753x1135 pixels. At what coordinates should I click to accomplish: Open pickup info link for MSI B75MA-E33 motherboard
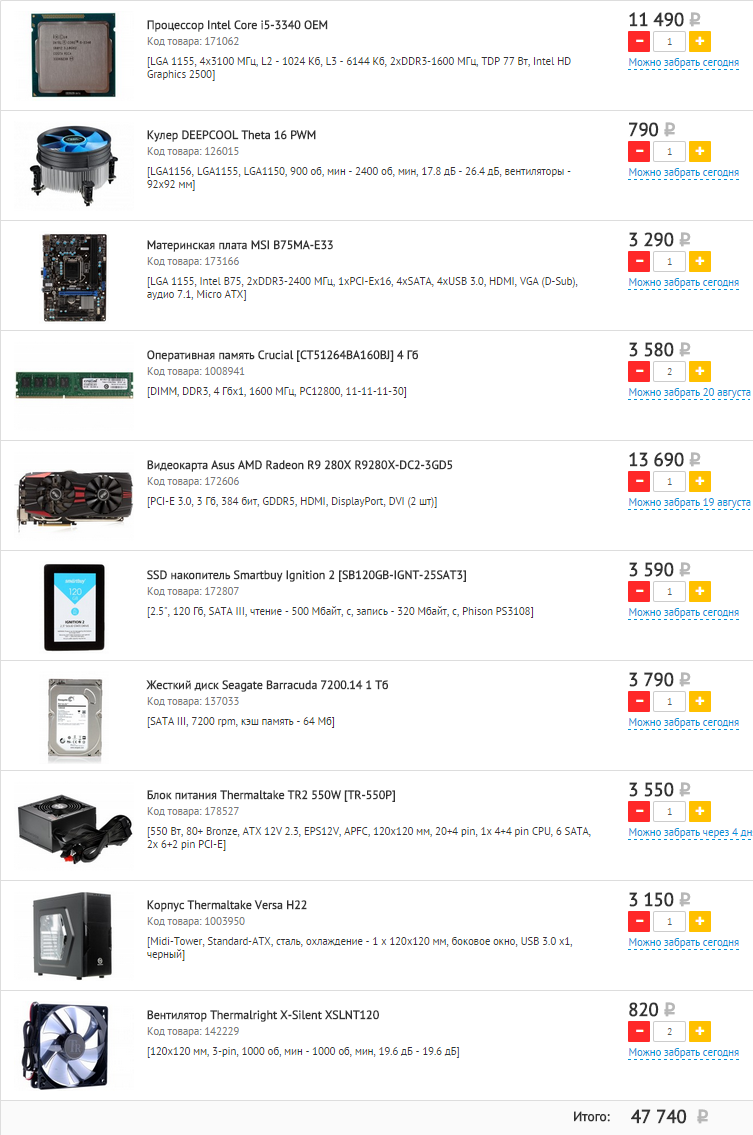pos(683,283)
